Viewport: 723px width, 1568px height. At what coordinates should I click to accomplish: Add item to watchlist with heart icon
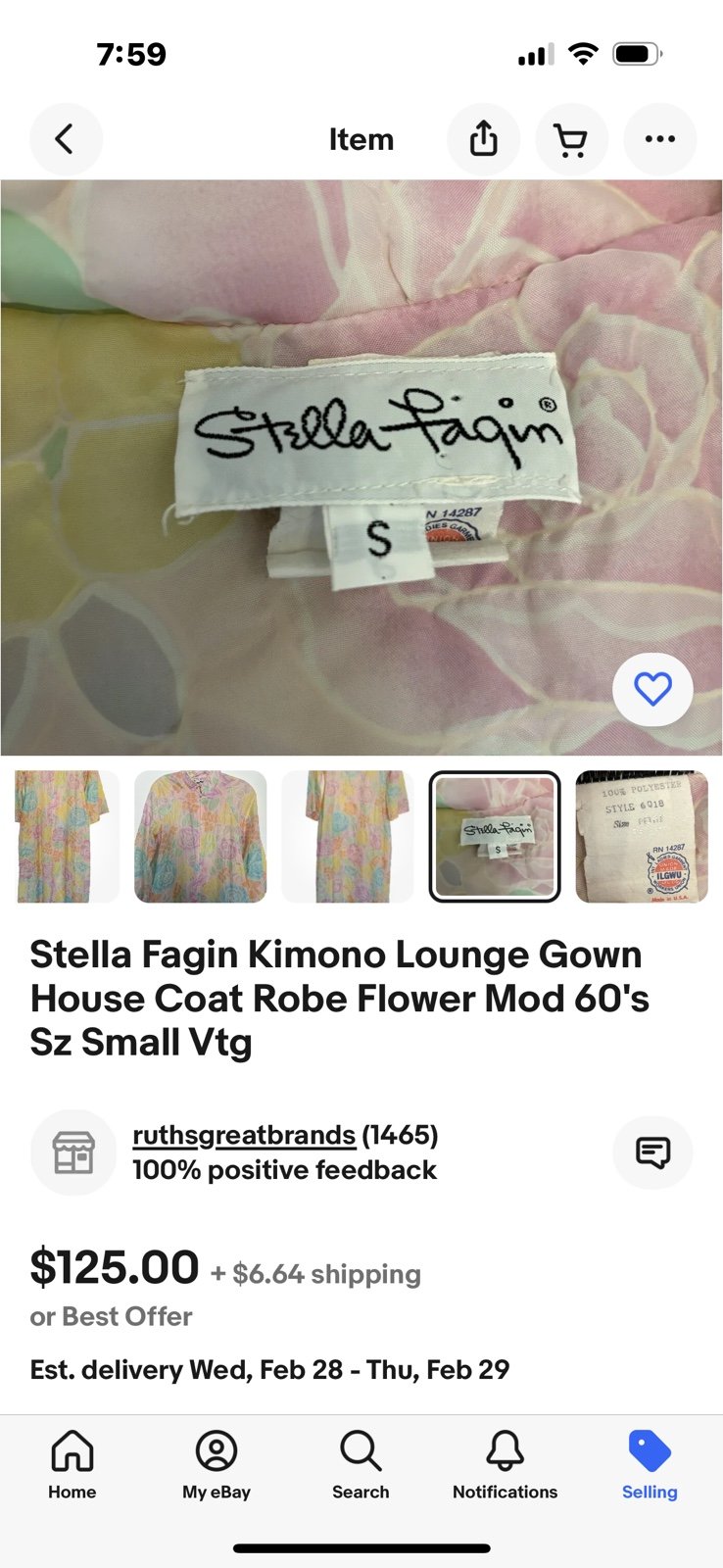652,689
